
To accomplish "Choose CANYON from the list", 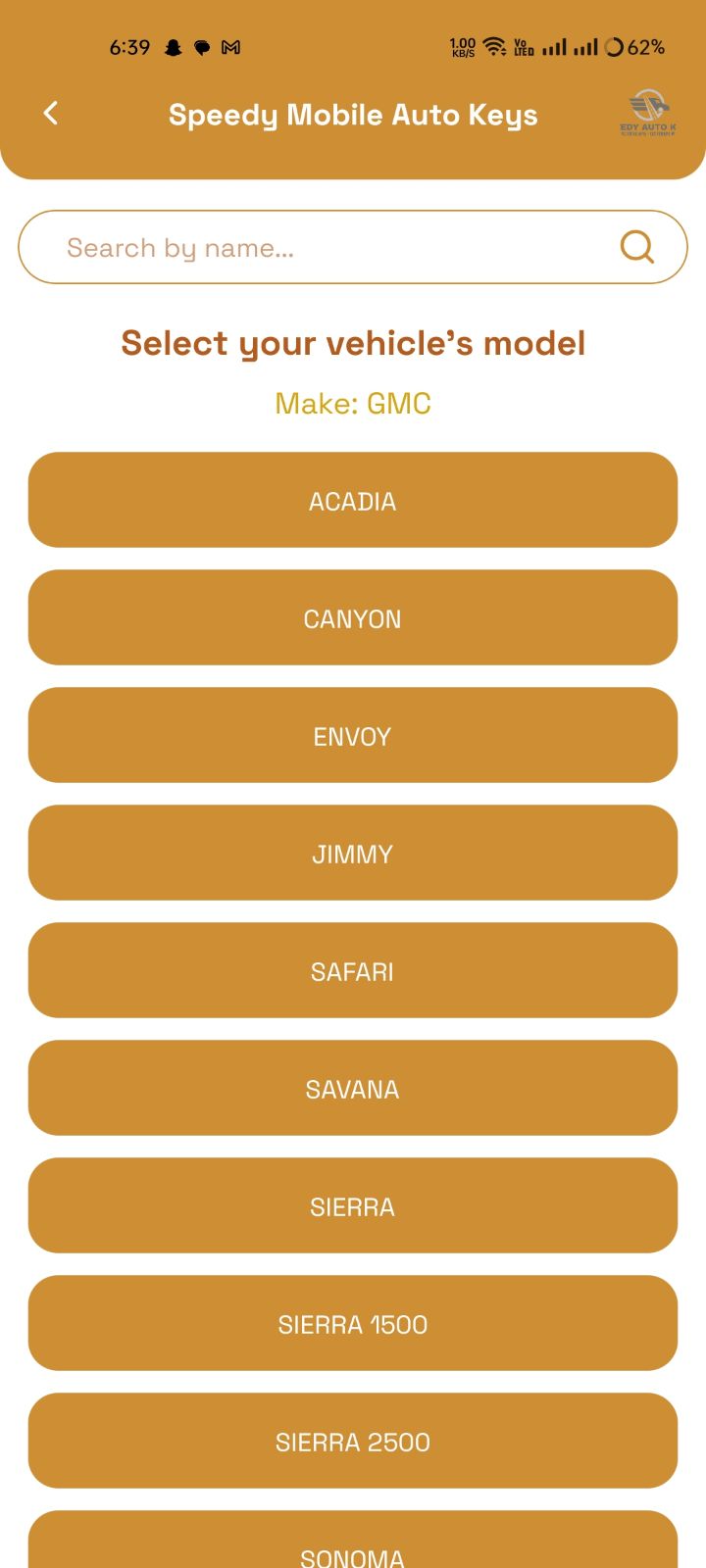I will 353,617.
